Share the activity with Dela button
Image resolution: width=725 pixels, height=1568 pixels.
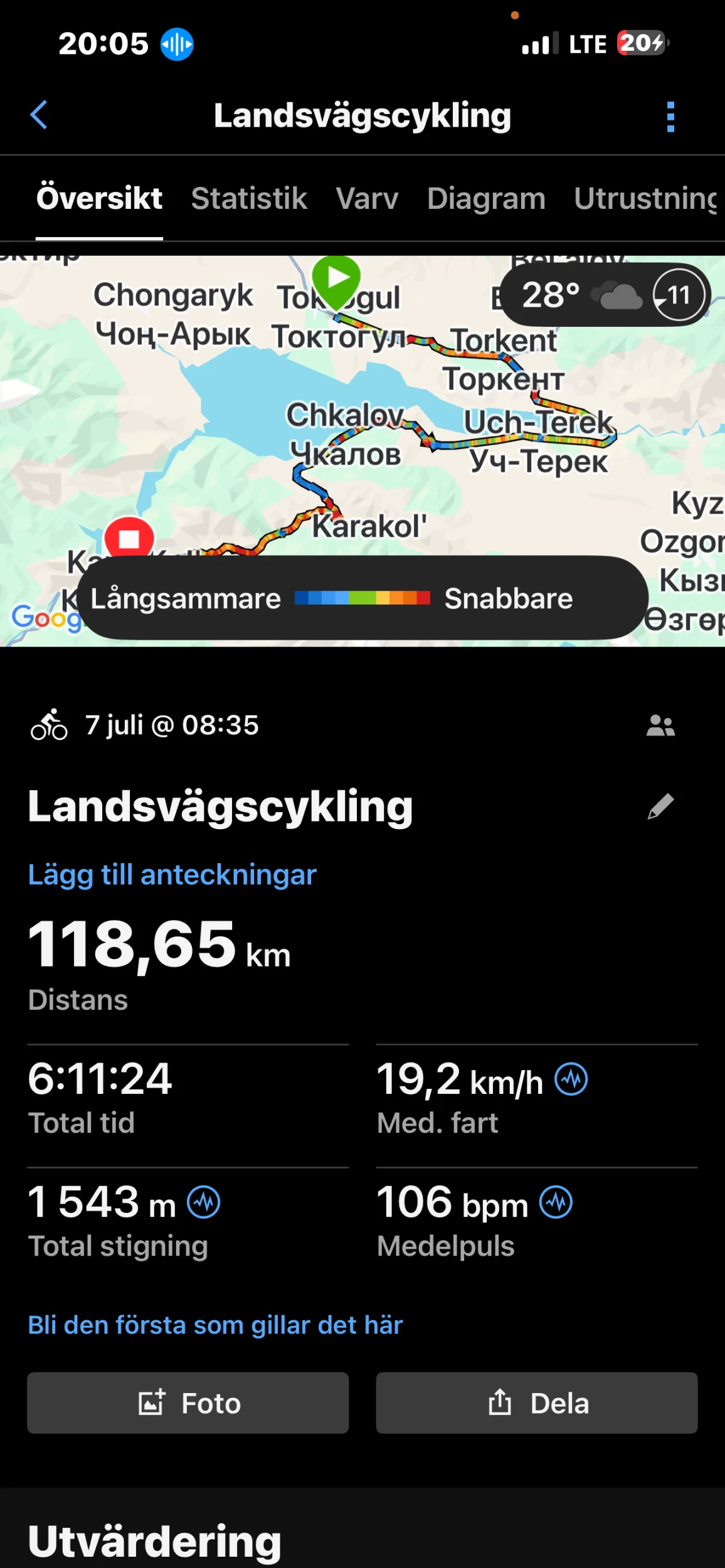[x=537, y=1403]
